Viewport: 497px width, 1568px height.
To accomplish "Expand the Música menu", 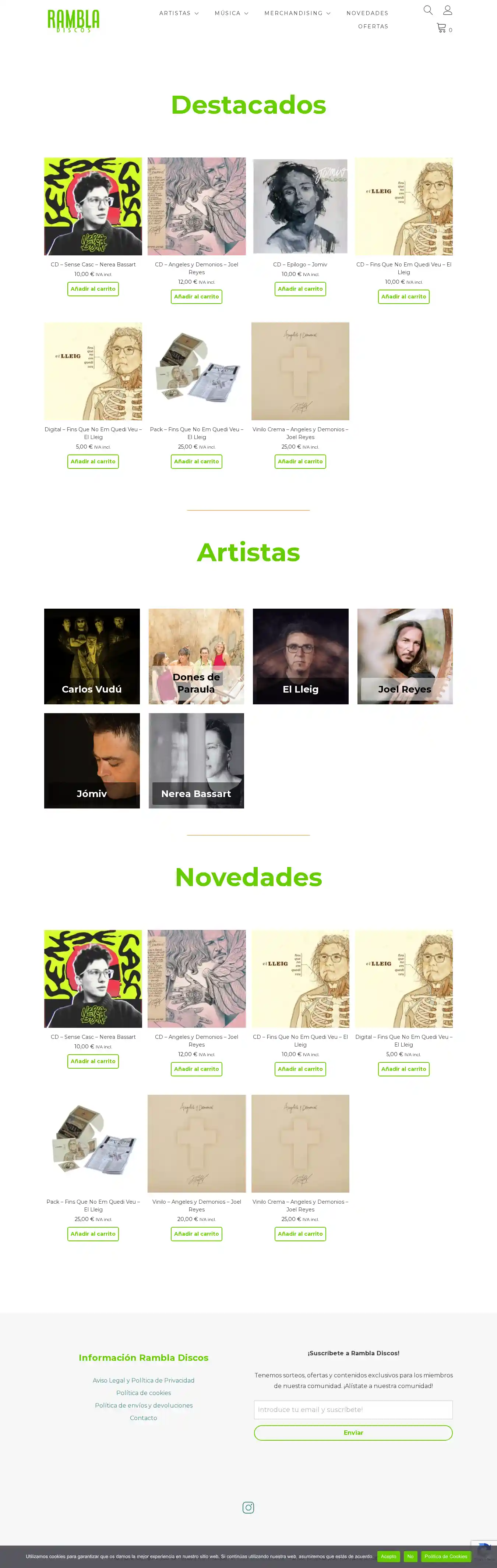I will [231, 13].
